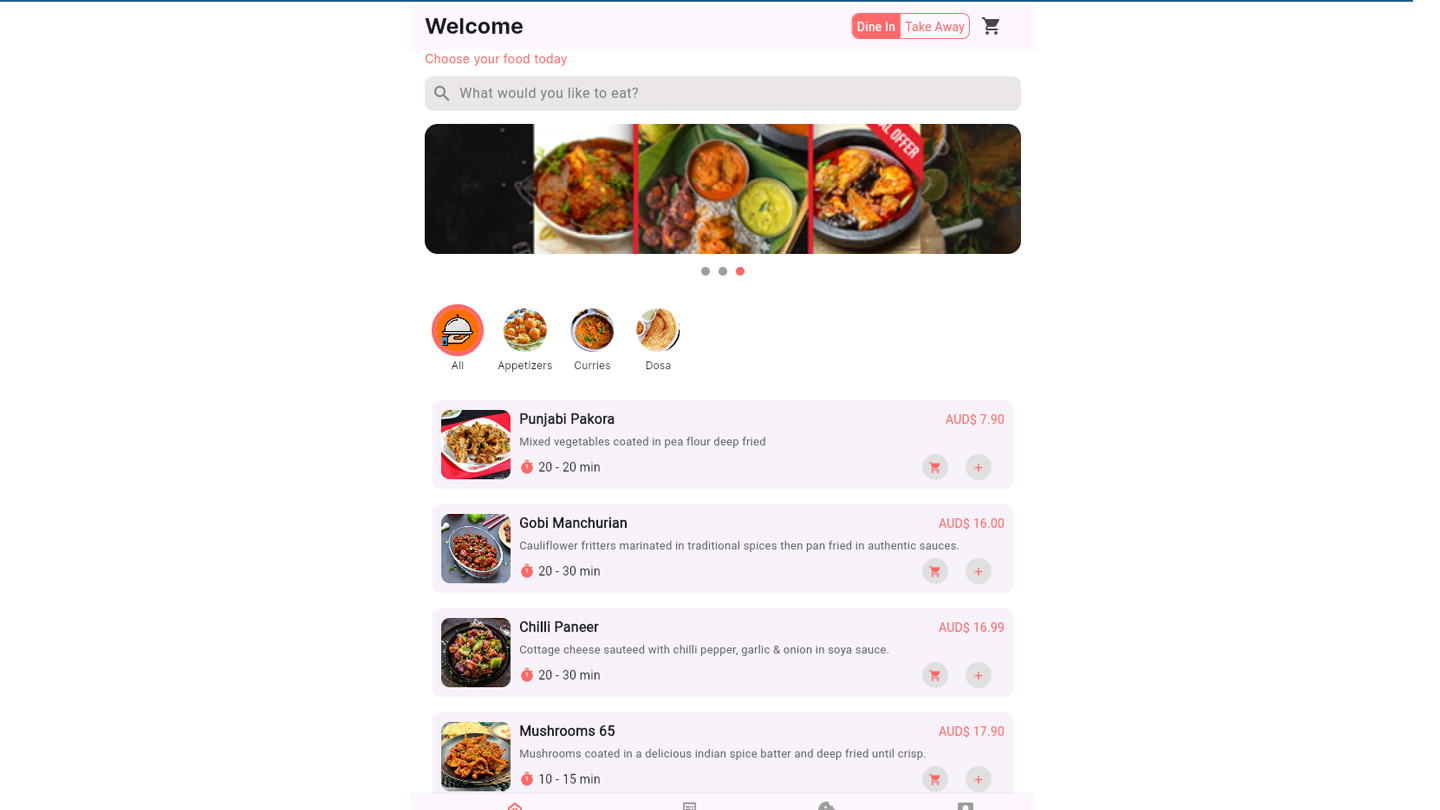Filter by Dosa category

tap(658, 330)
